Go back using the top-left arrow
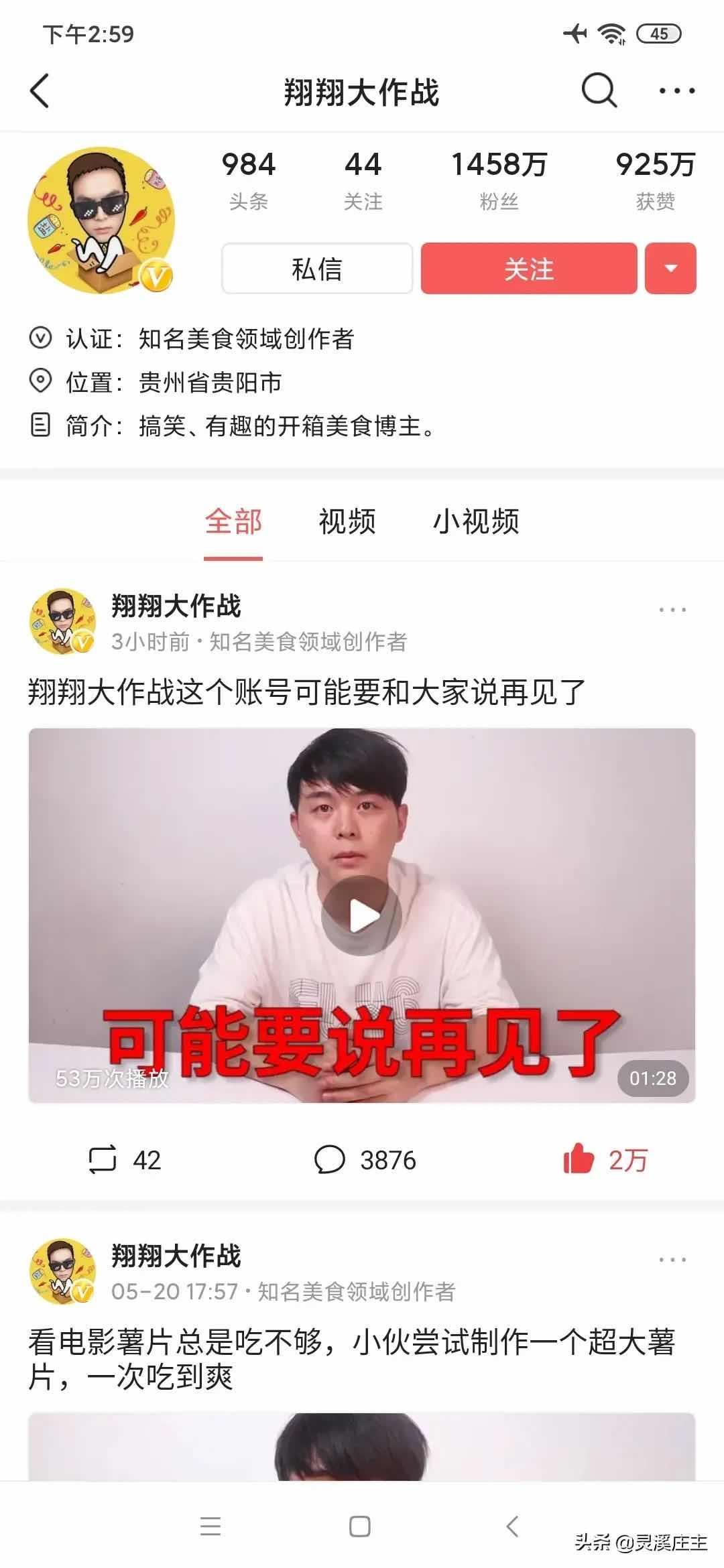The image size is (724, 1568). (x=40, y=91)
